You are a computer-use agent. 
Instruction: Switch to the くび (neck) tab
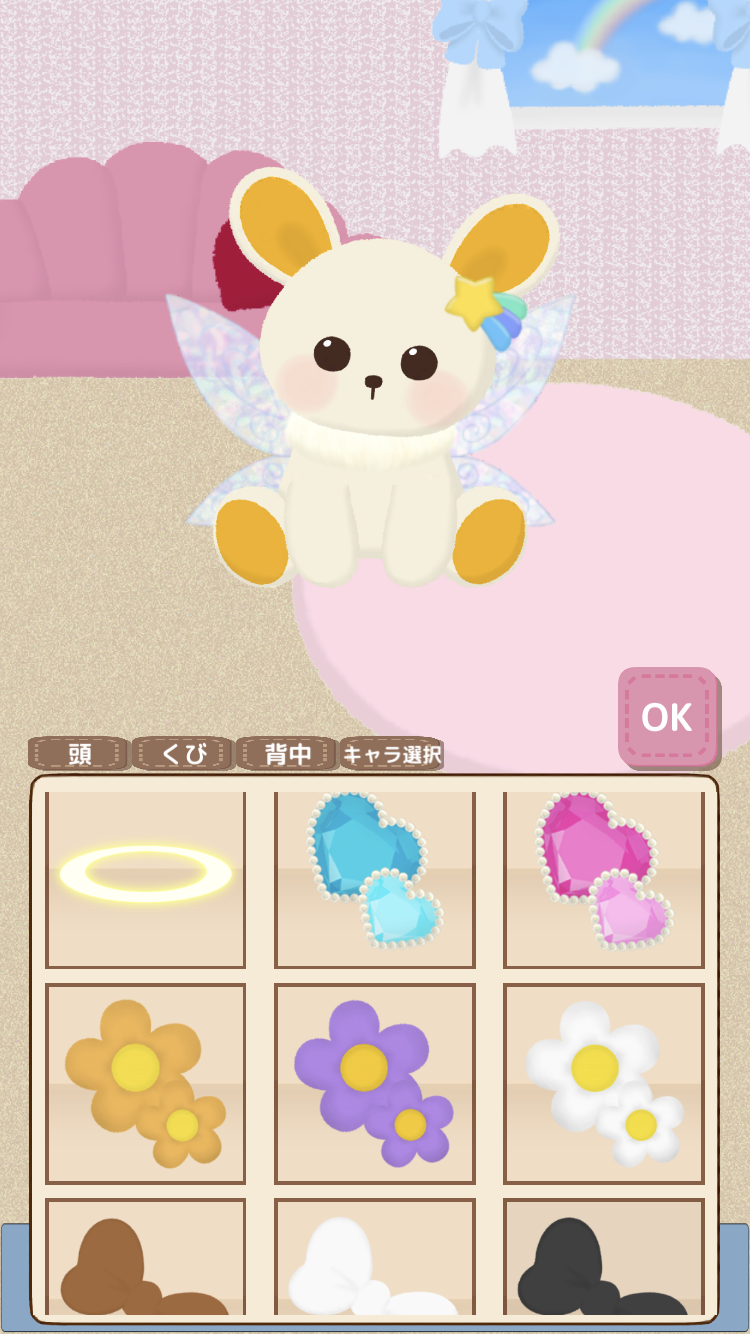click(x=183, y=753)
